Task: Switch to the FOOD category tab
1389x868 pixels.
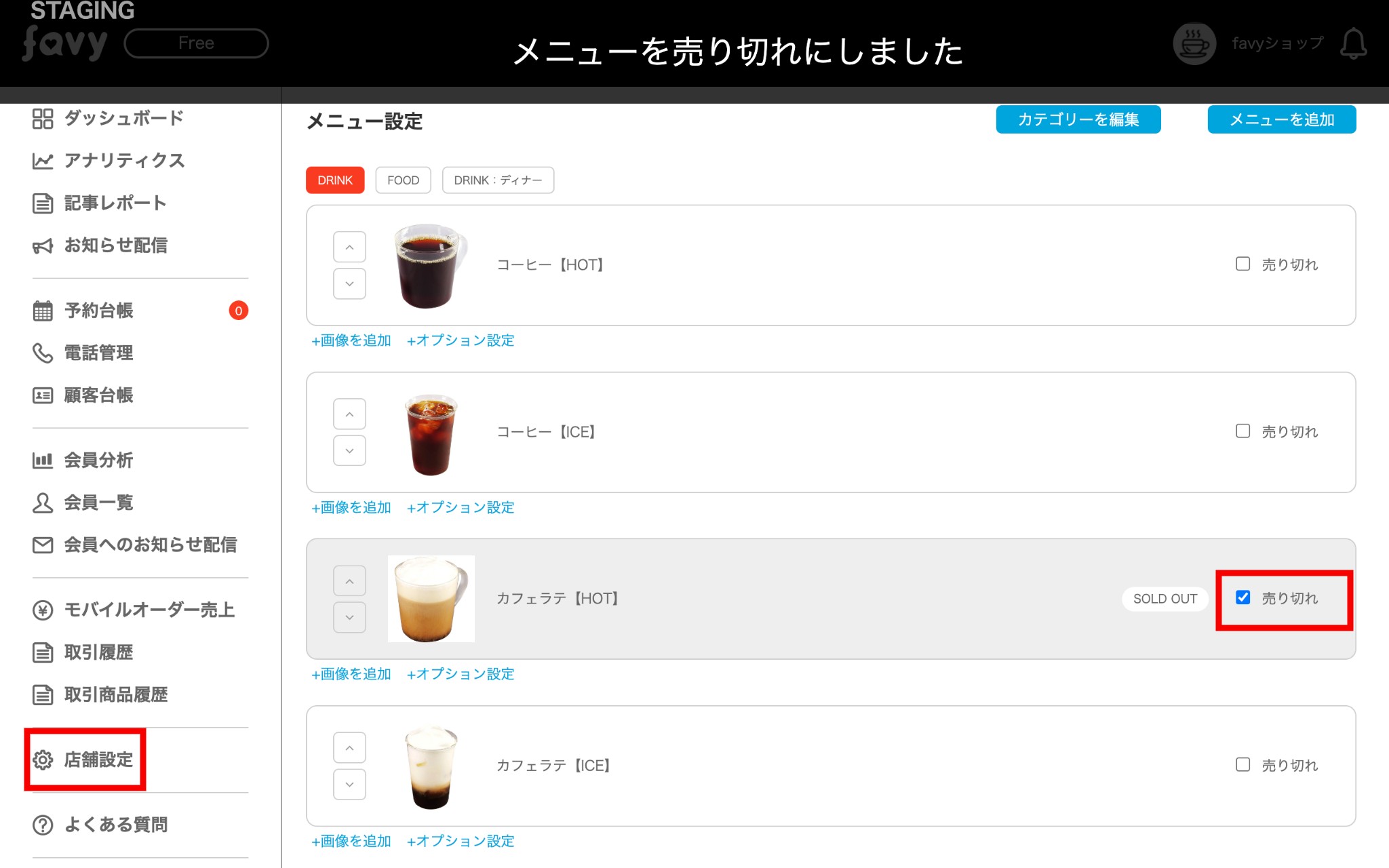Action: [x=403, y=180]
